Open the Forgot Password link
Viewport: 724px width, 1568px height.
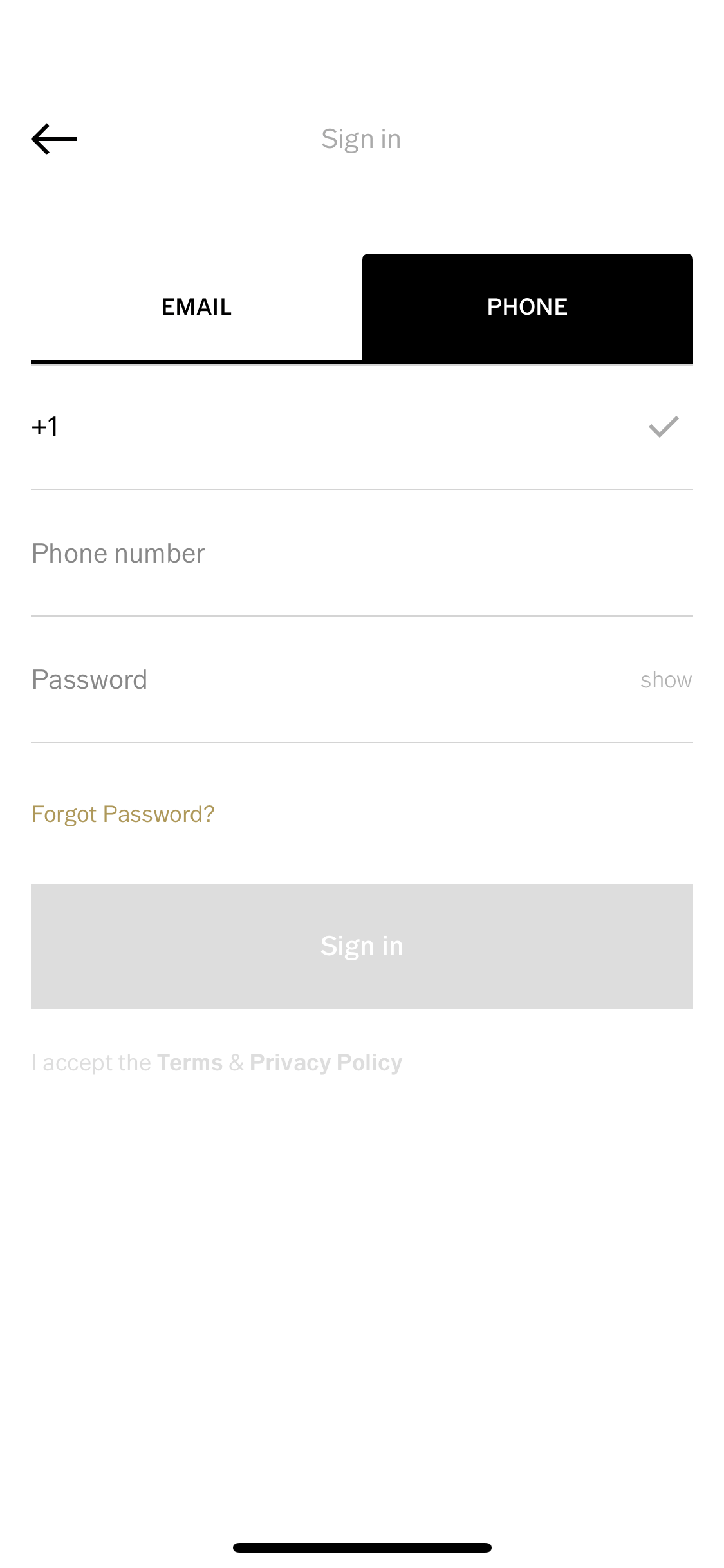(123, 814)
